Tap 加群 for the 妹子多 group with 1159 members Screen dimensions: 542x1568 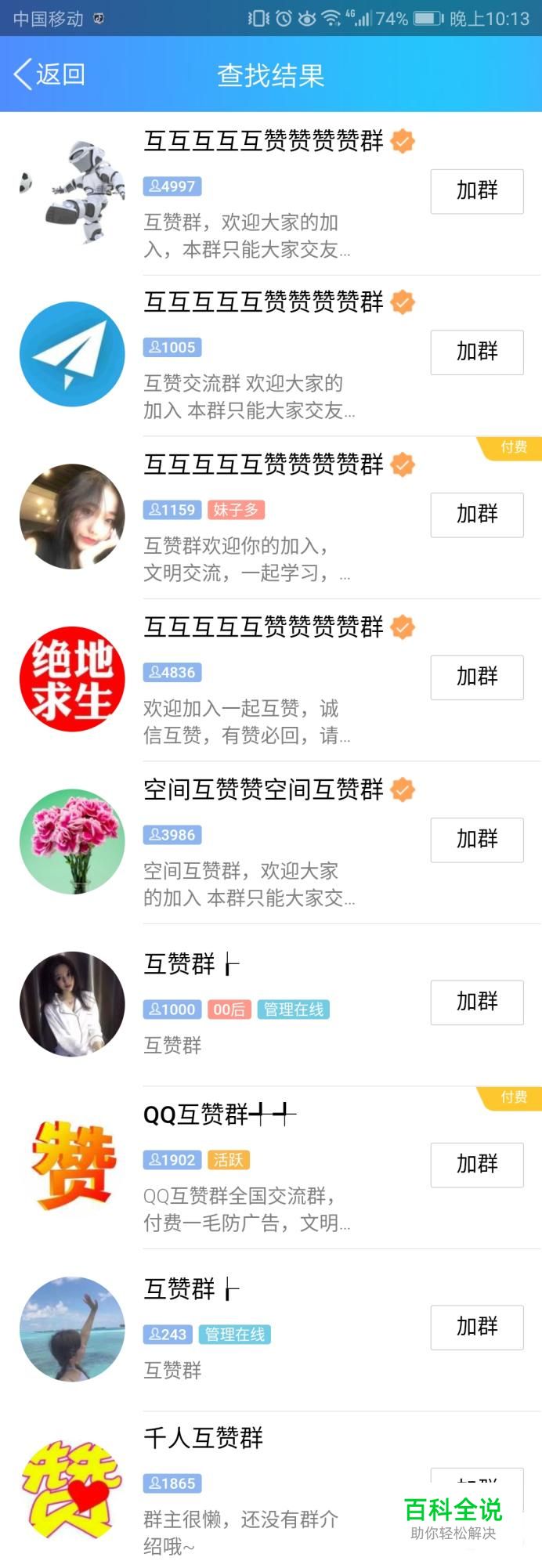(476, 514)
